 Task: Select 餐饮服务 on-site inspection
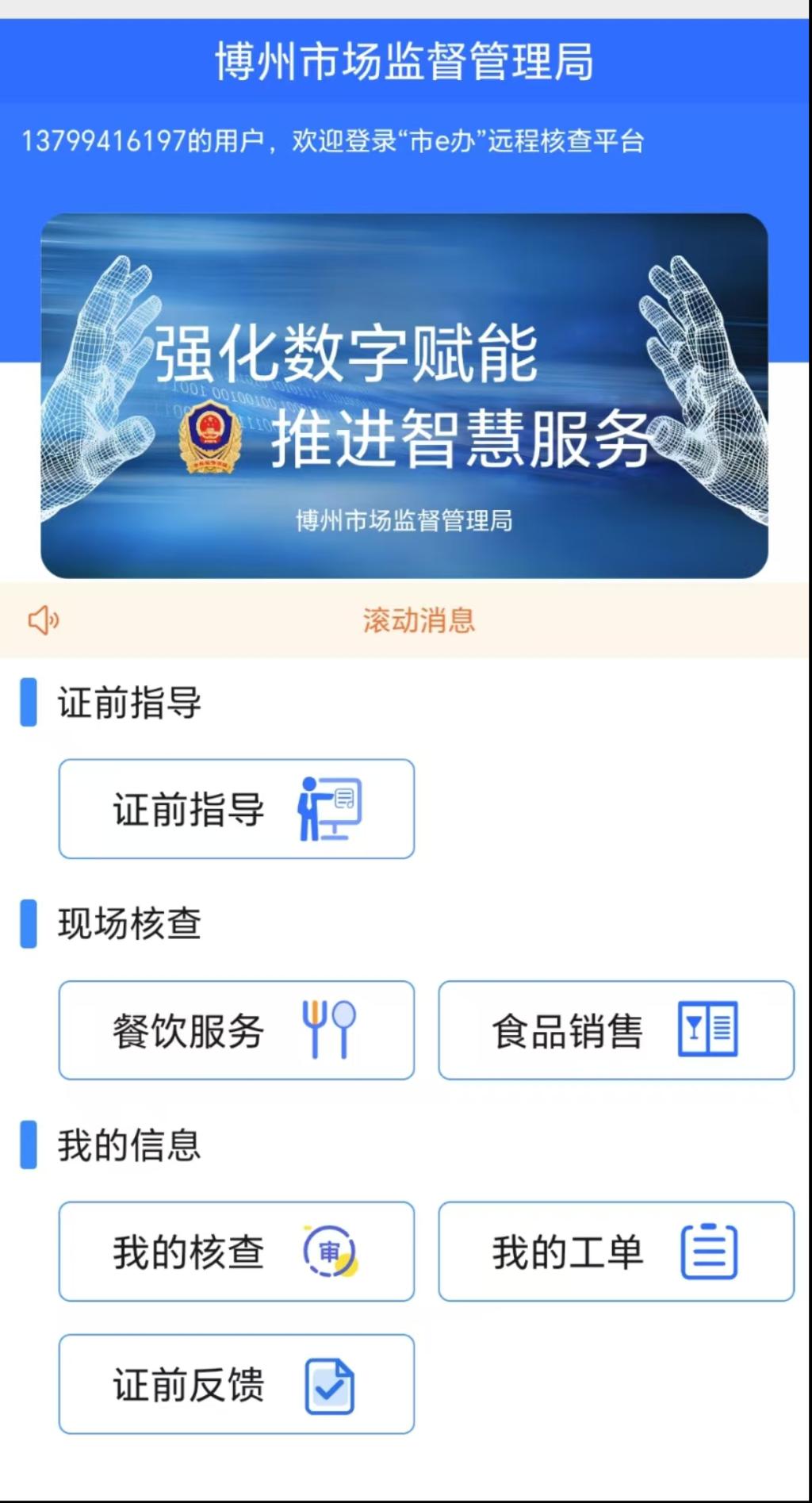[236, 1030]
